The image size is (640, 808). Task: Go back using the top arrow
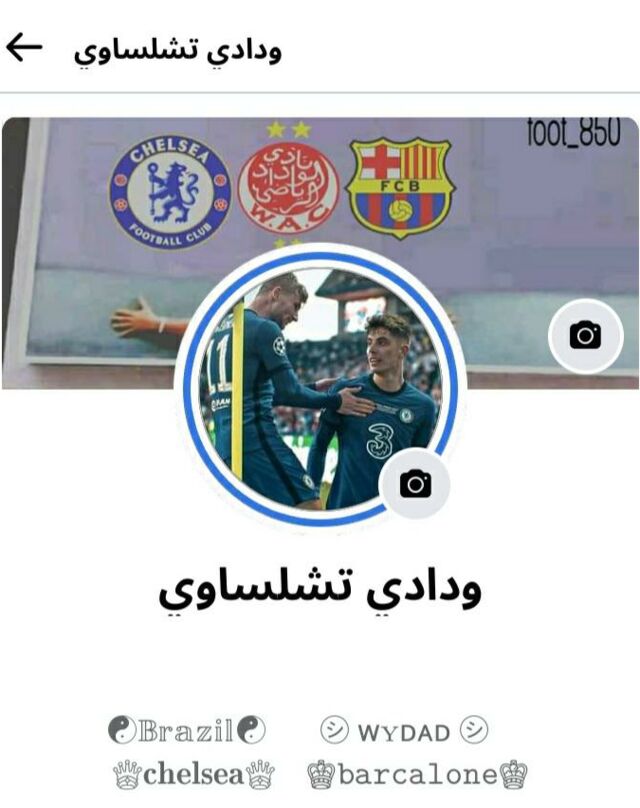24,47
